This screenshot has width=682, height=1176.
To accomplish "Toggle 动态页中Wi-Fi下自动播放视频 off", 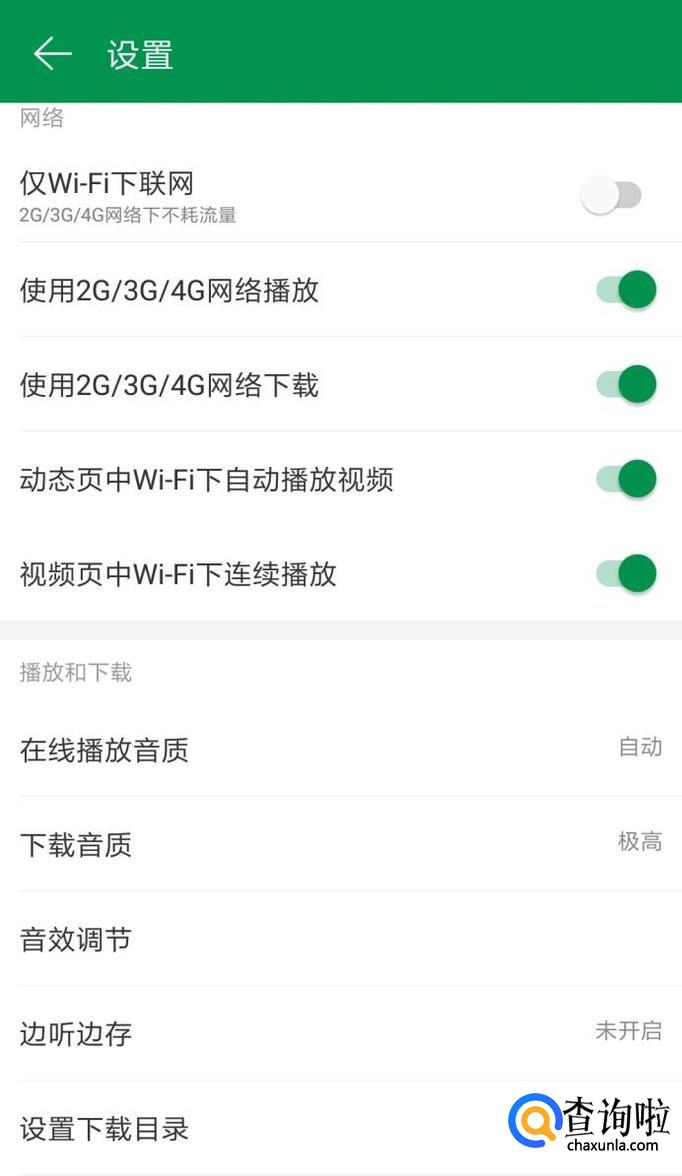I will pyautogui.click(x=626, y=479).
